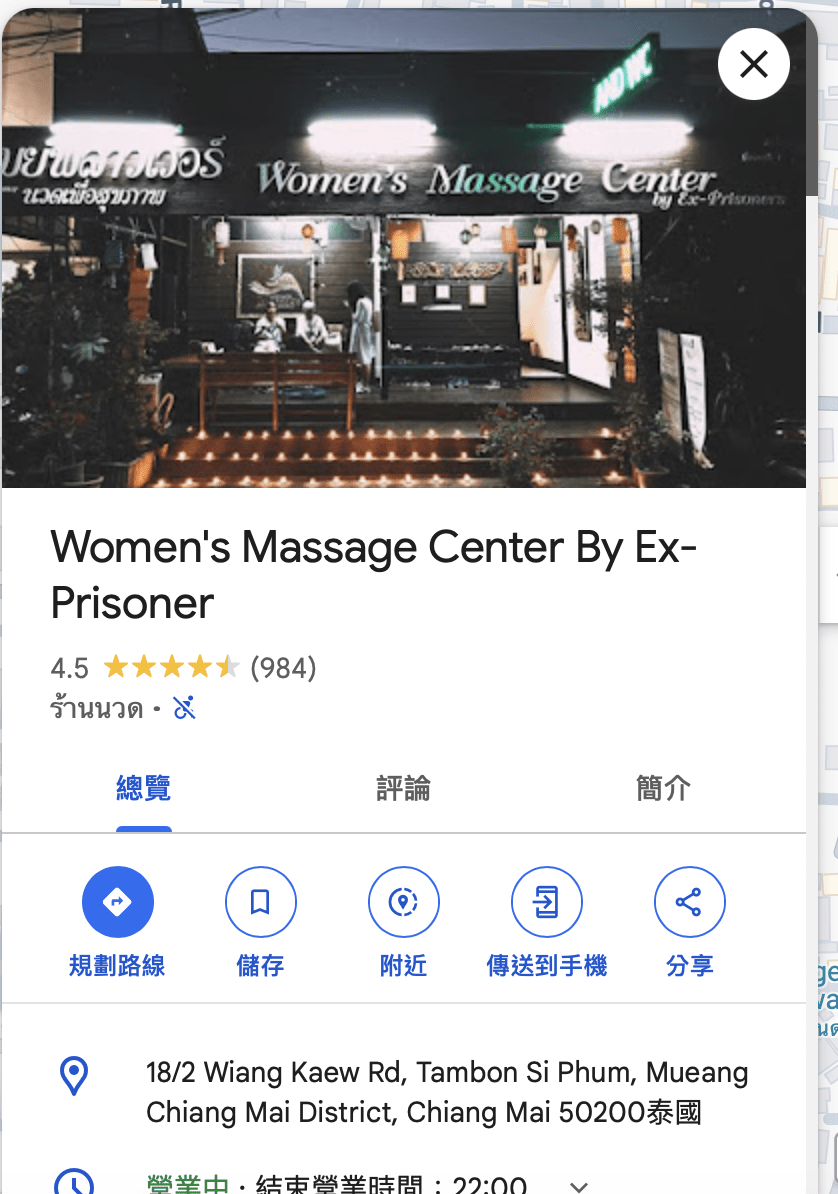Switch to the 簡介 about tab
This screenshot has height=1194, width=838.
[663, 788]
